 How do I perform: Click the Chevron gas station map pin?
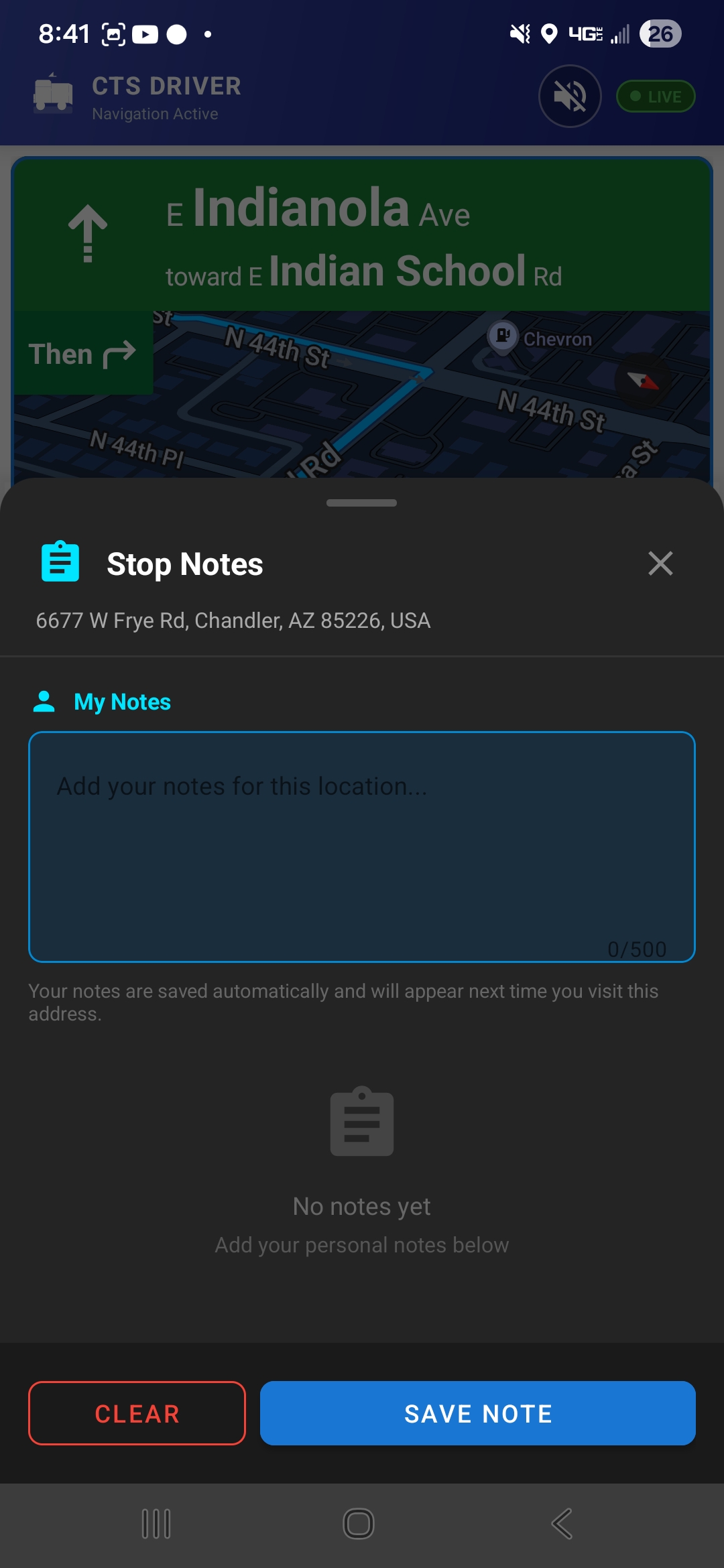click(x=503, y=336)
